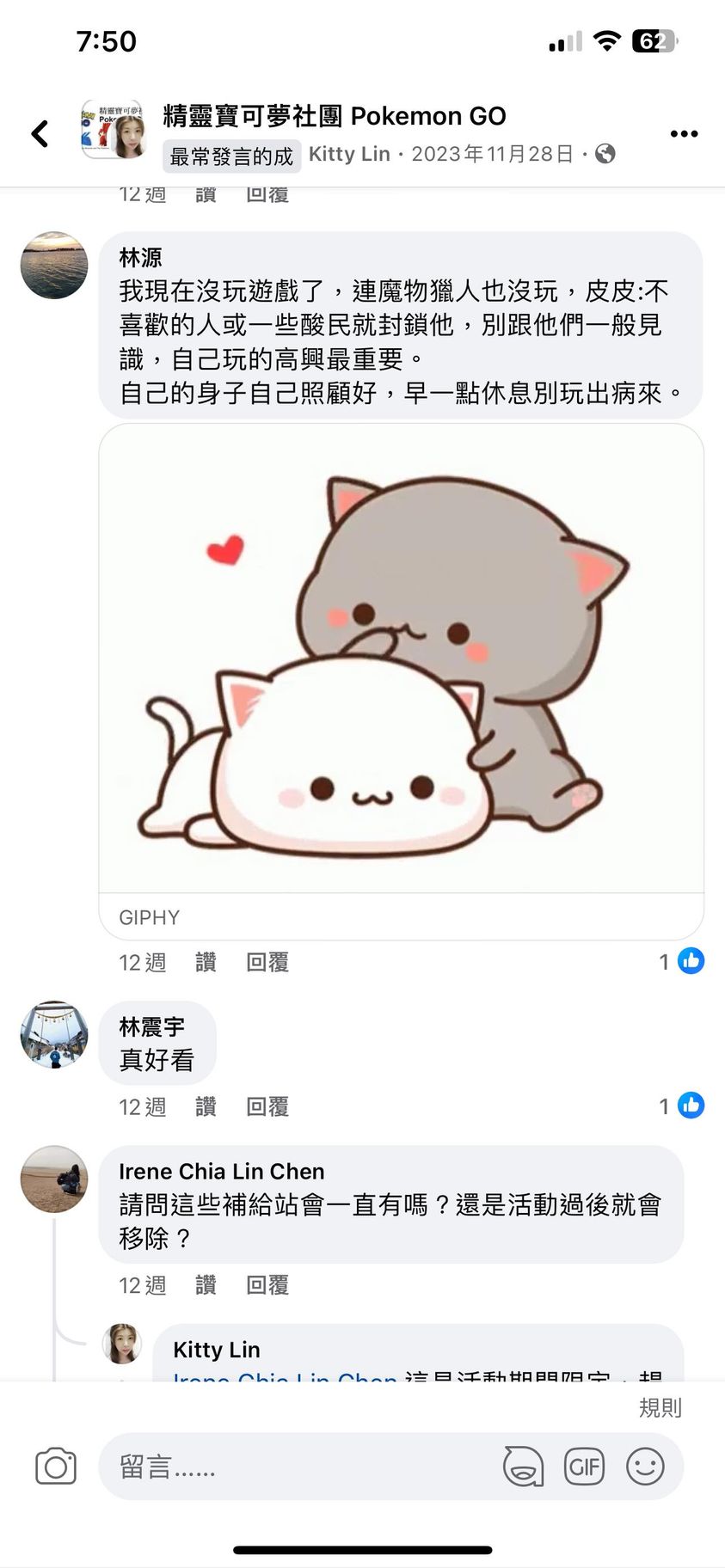Reply to 林源's comment
The height and width of the screenshot is (1568, 725).
(x=267, y=962)
